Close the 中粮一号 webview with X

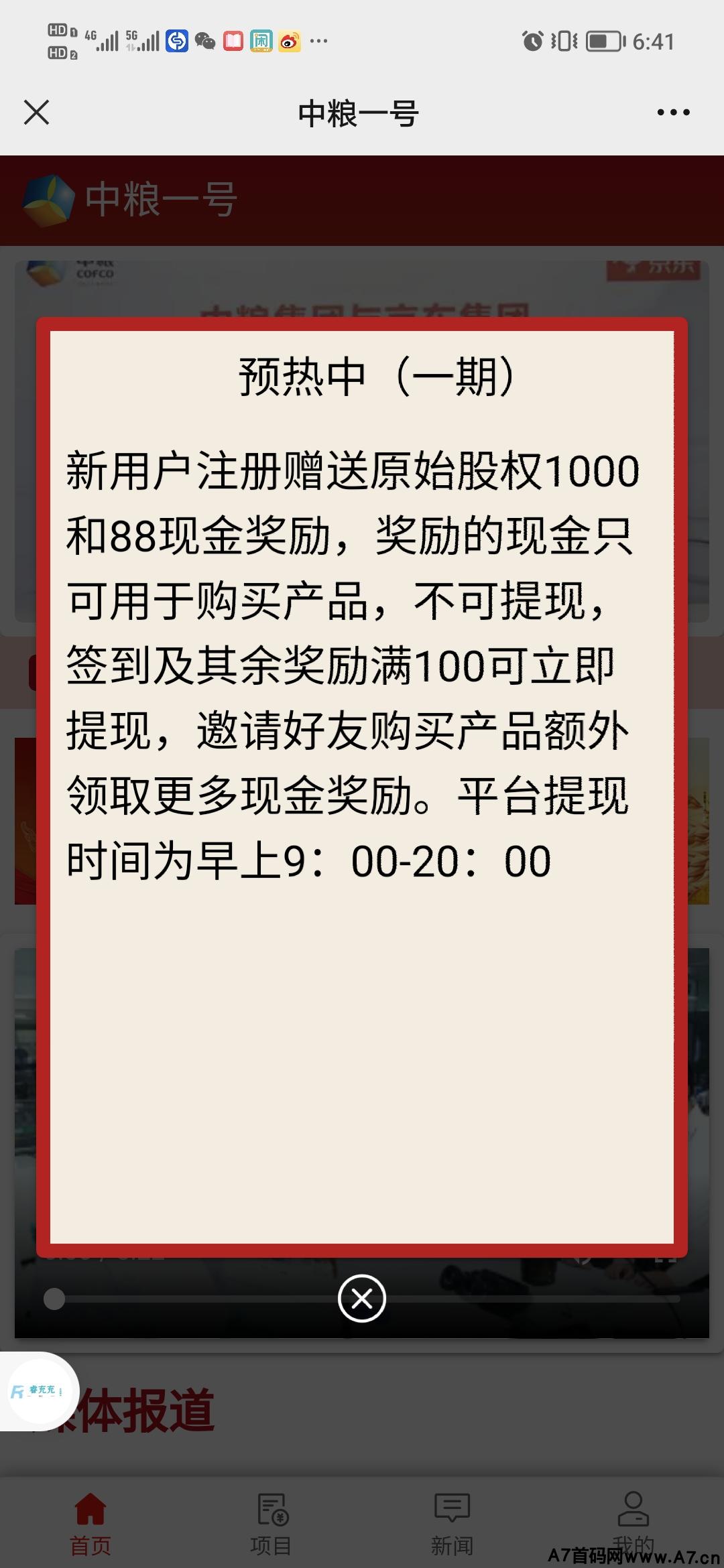[x=36, y=113]
